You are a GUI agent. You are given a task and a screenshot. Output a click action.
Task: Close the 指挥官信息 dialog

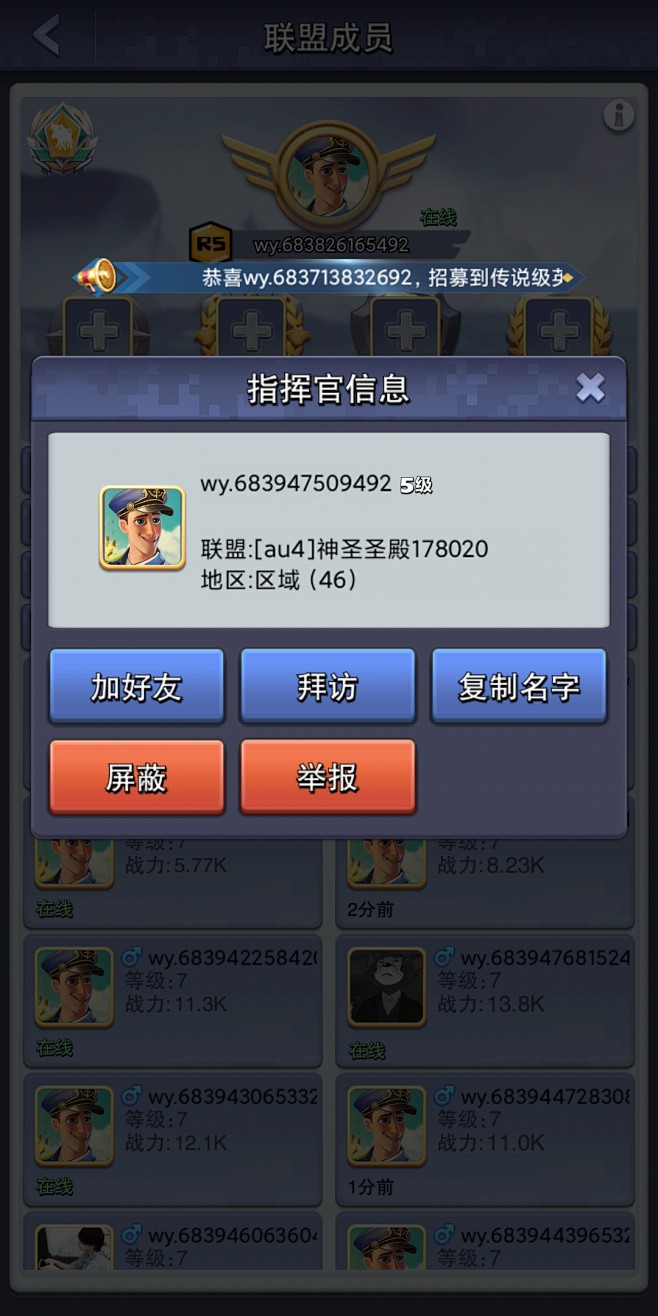tap(591, 388)
